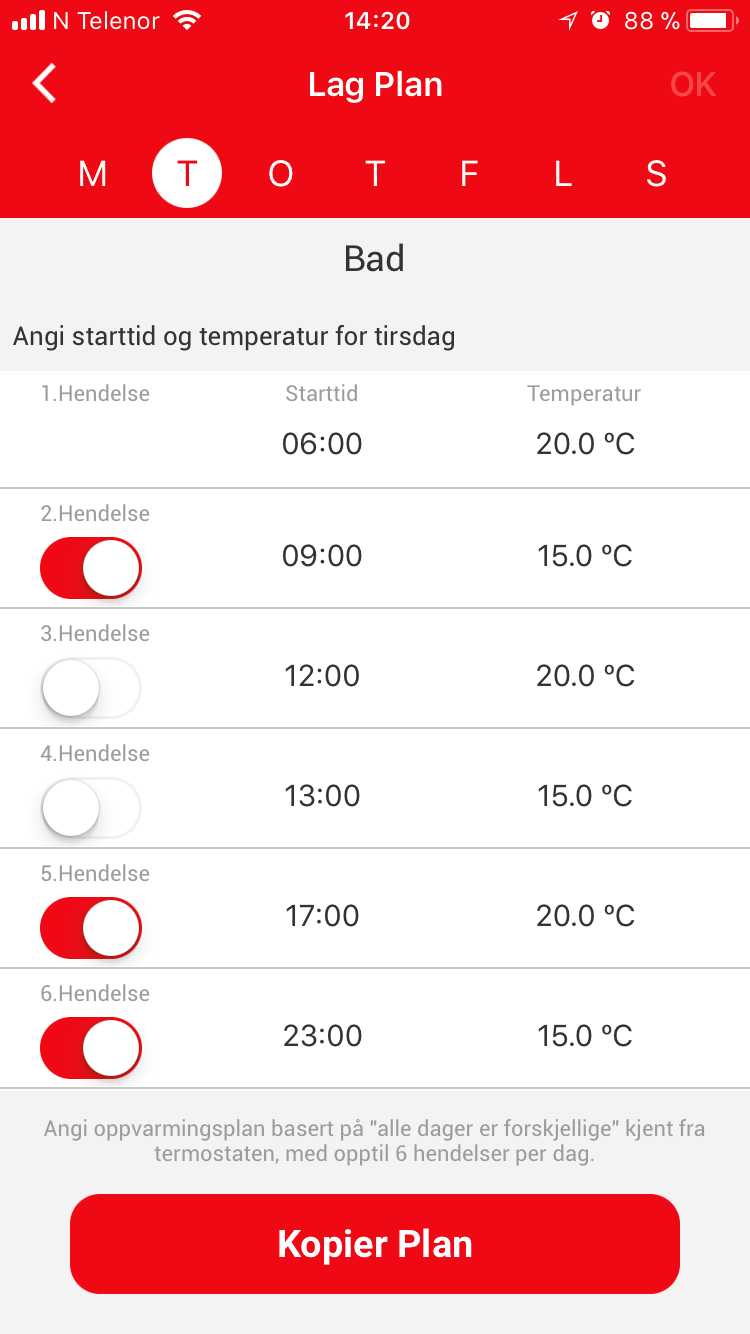Disable the 6.Hendelse toggle
Viewport: 750px width, 1334px height.
91,1048
